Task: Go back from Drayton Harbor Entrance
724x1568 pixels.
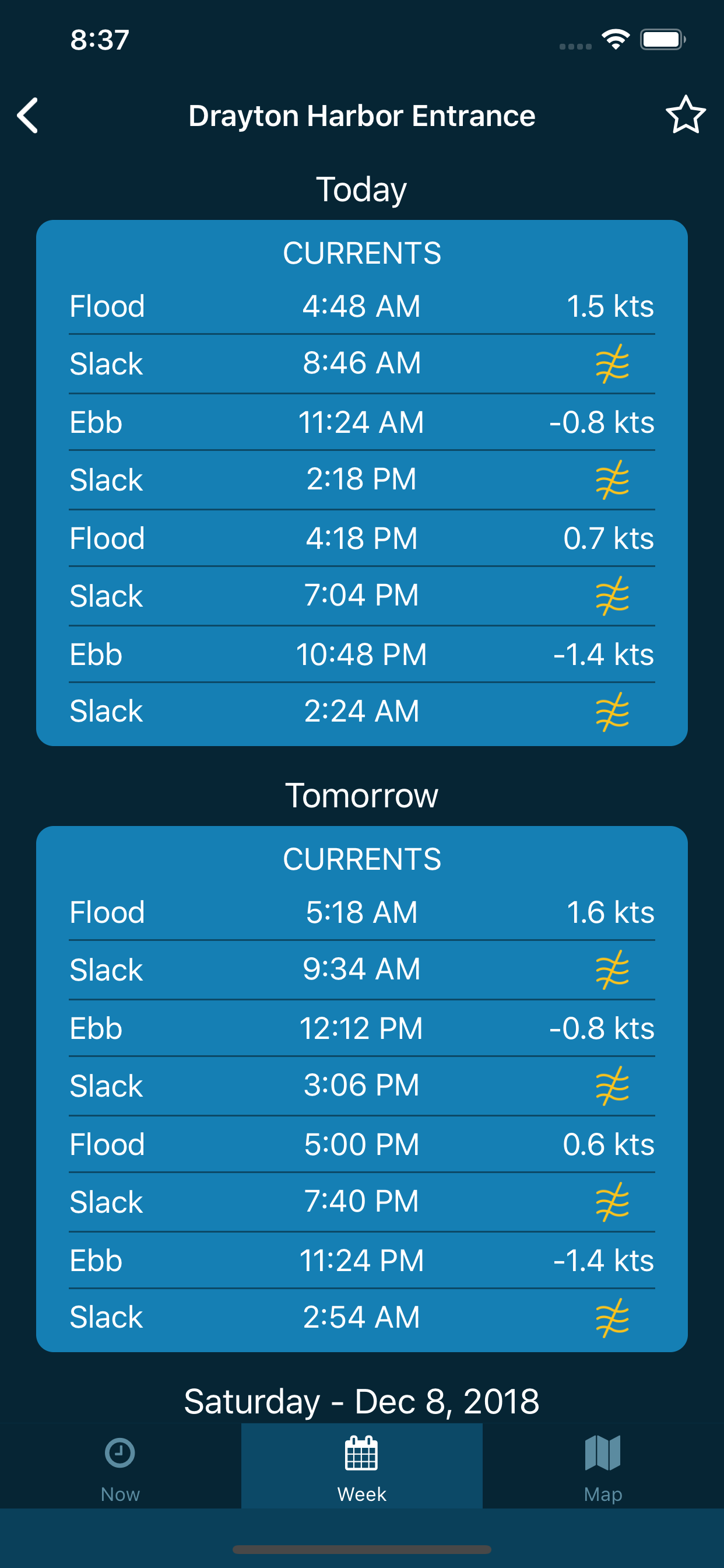Action: tap(28, 115)
